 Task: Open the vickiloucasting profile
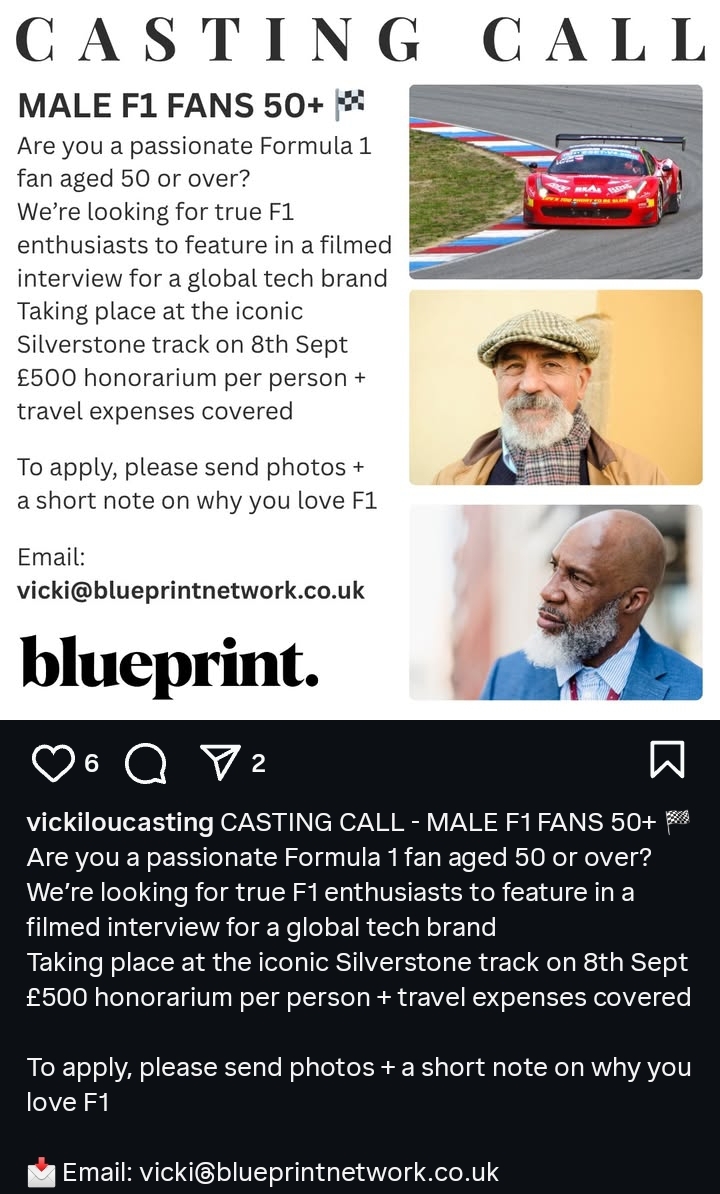[120, 822]
